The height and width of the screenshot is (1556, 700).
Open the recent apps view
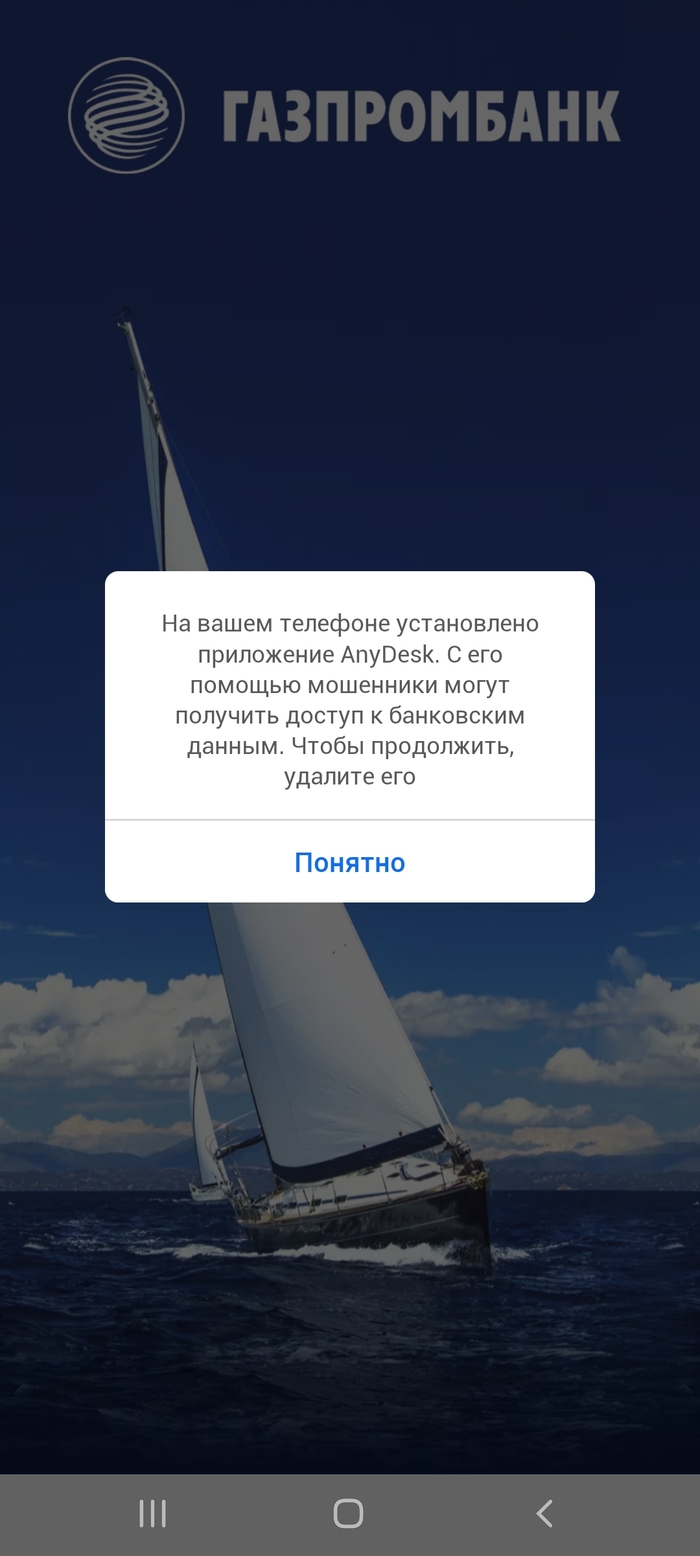(x=152, y=1513)
